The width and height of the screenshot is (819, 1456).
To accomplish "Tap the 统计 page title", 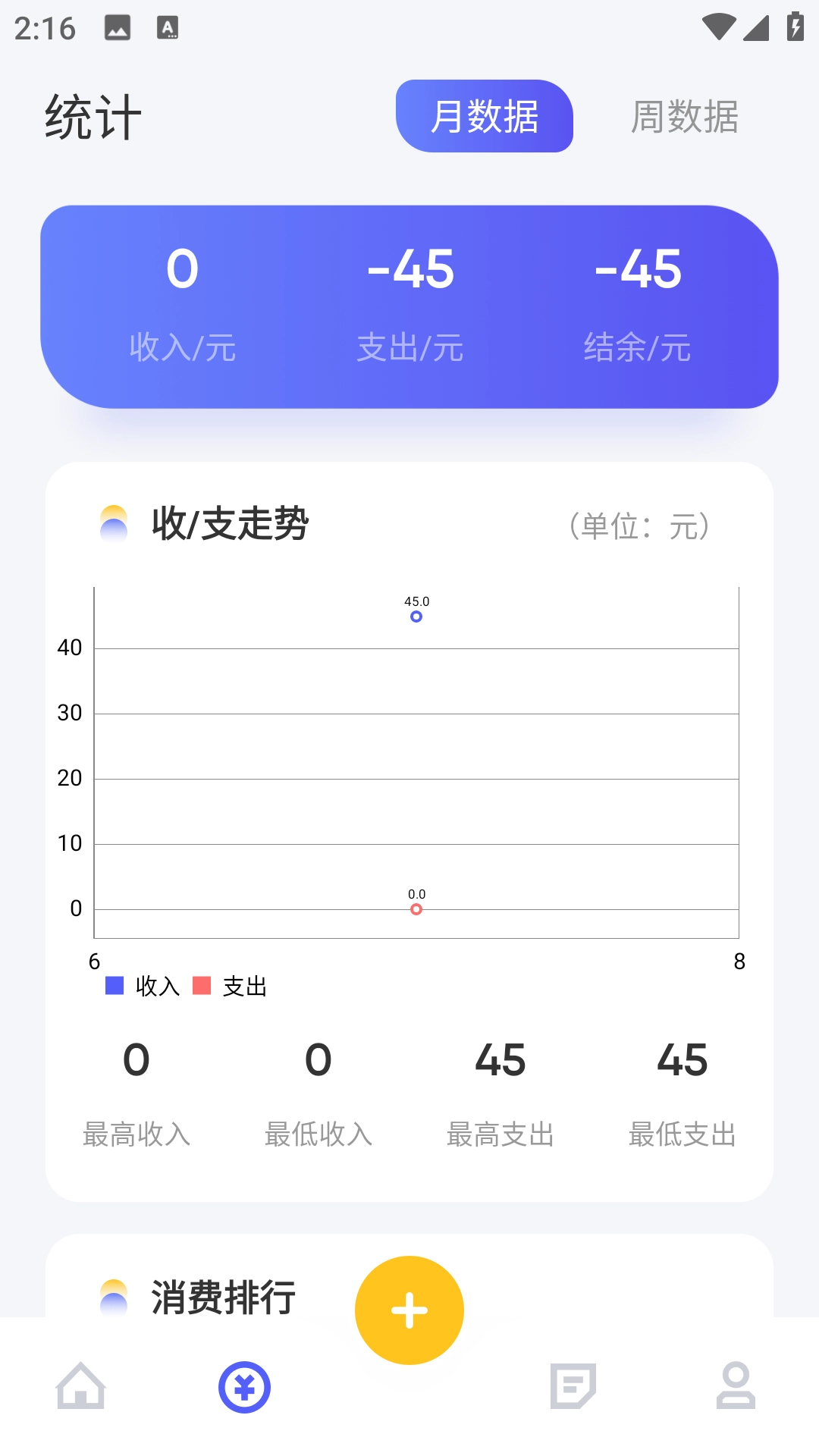I will (x=93, y=116).
